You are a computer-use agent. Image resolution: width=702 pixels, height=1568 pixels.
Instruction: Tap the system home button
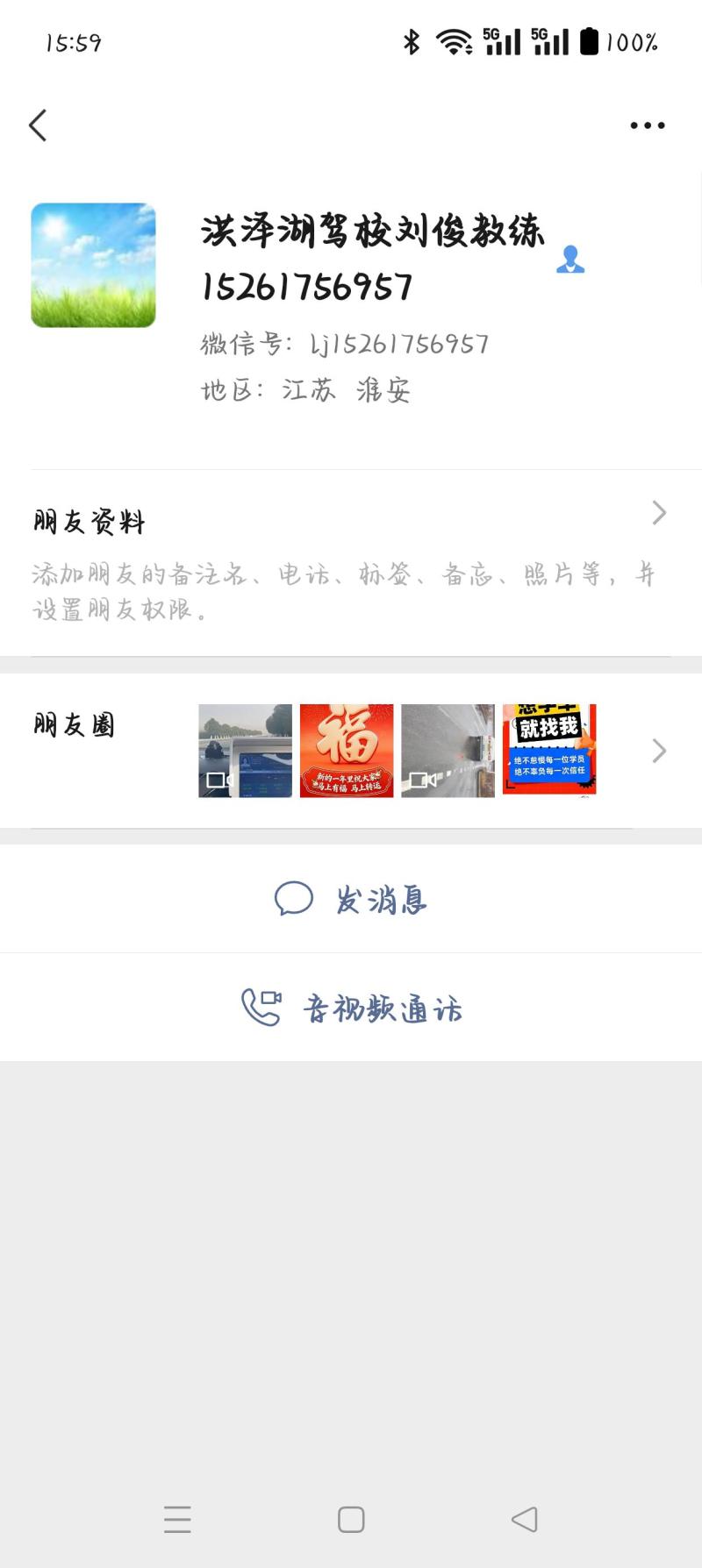(351, 1520)
